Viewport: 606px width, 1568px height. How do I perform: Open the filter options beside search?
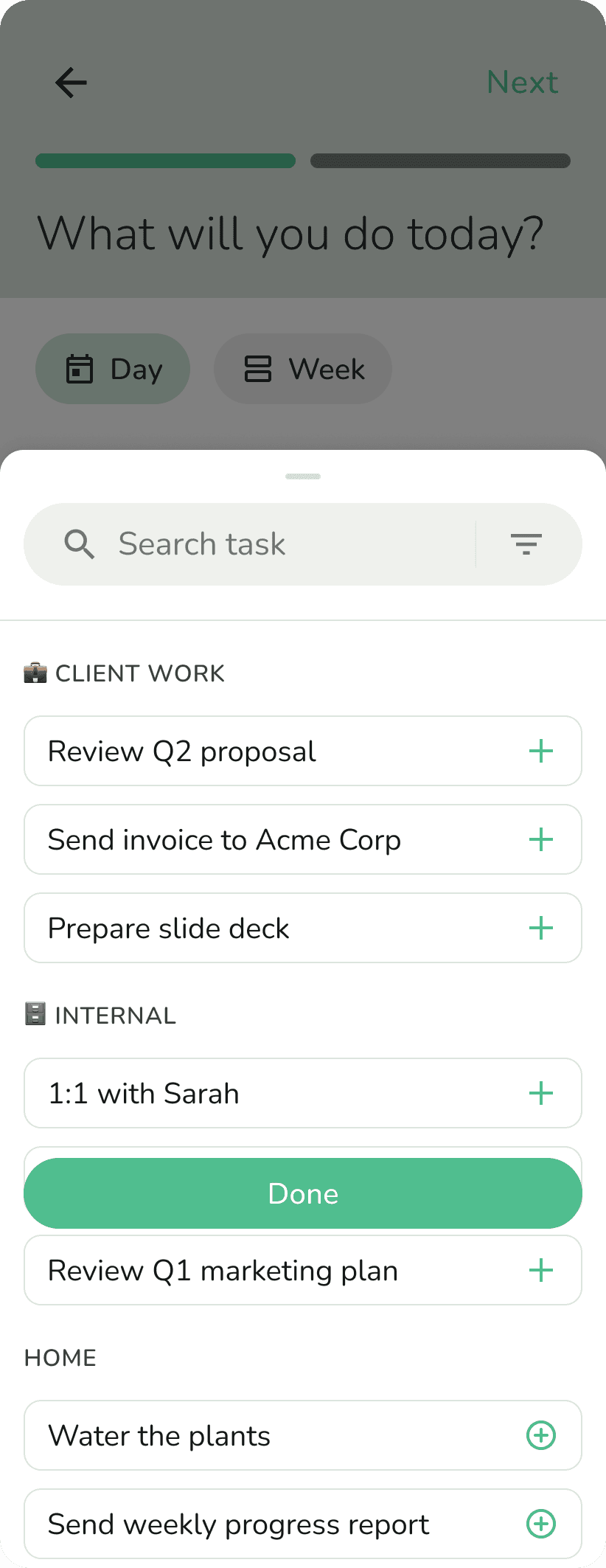click(x=527, y=544)
